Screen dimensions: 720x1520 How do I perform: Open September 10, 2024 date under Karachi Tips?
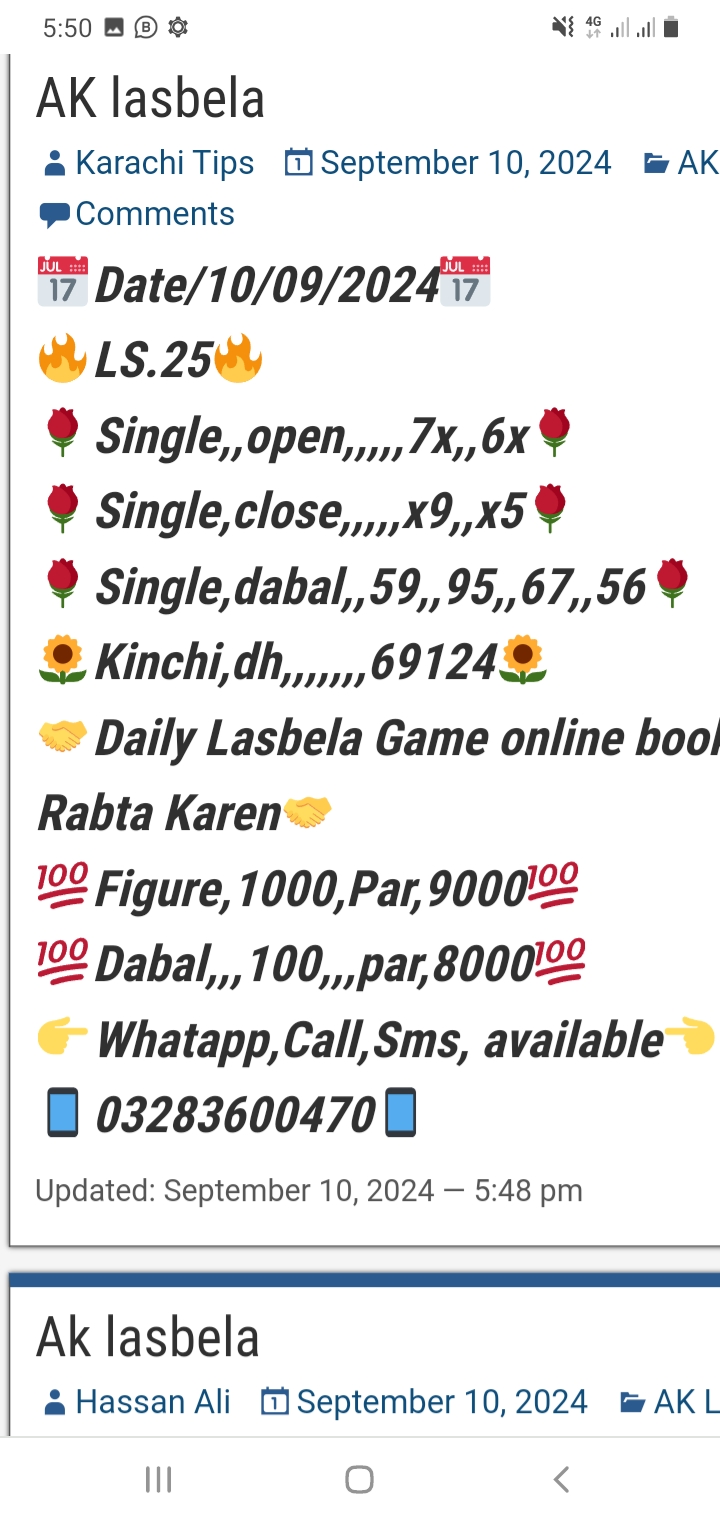465,163
